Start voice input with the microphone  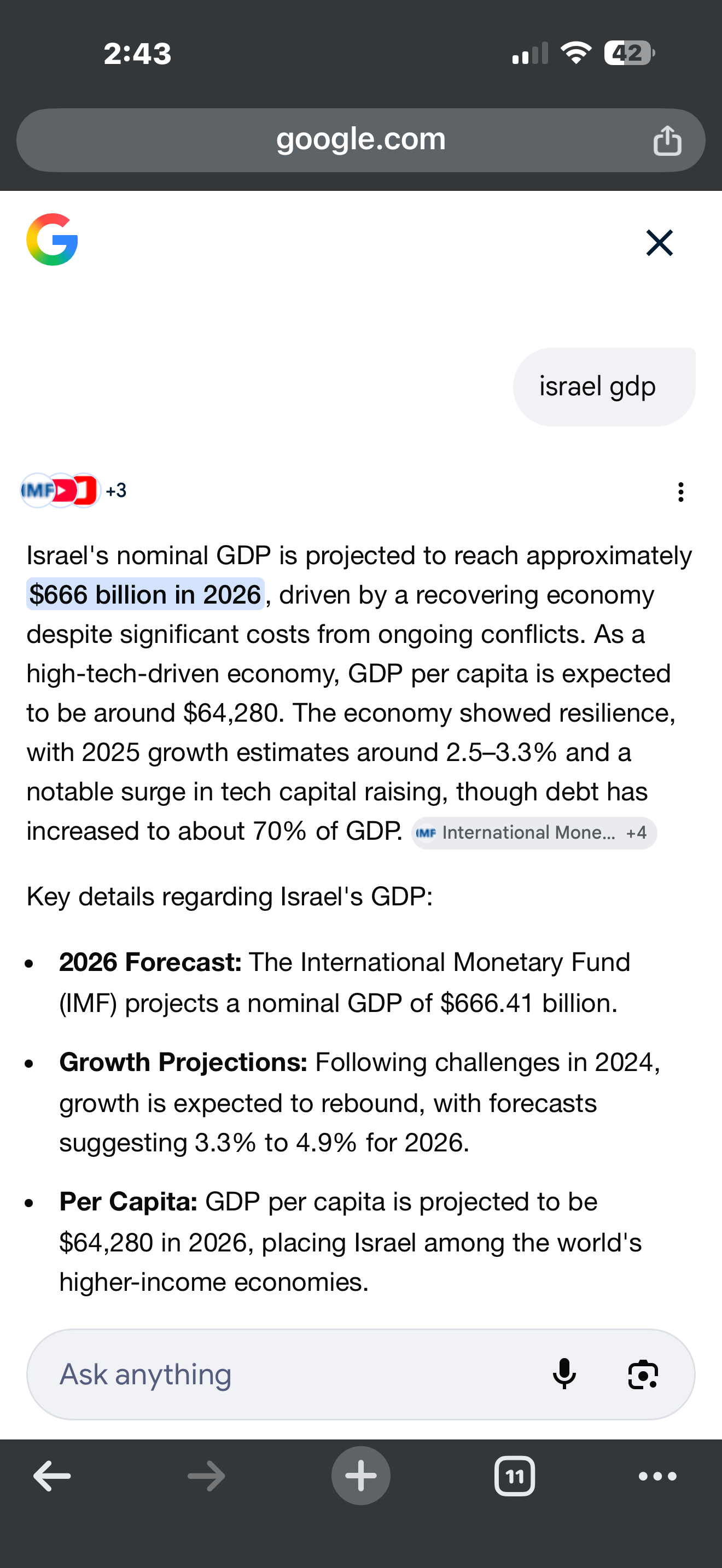tap(564, 1374)
